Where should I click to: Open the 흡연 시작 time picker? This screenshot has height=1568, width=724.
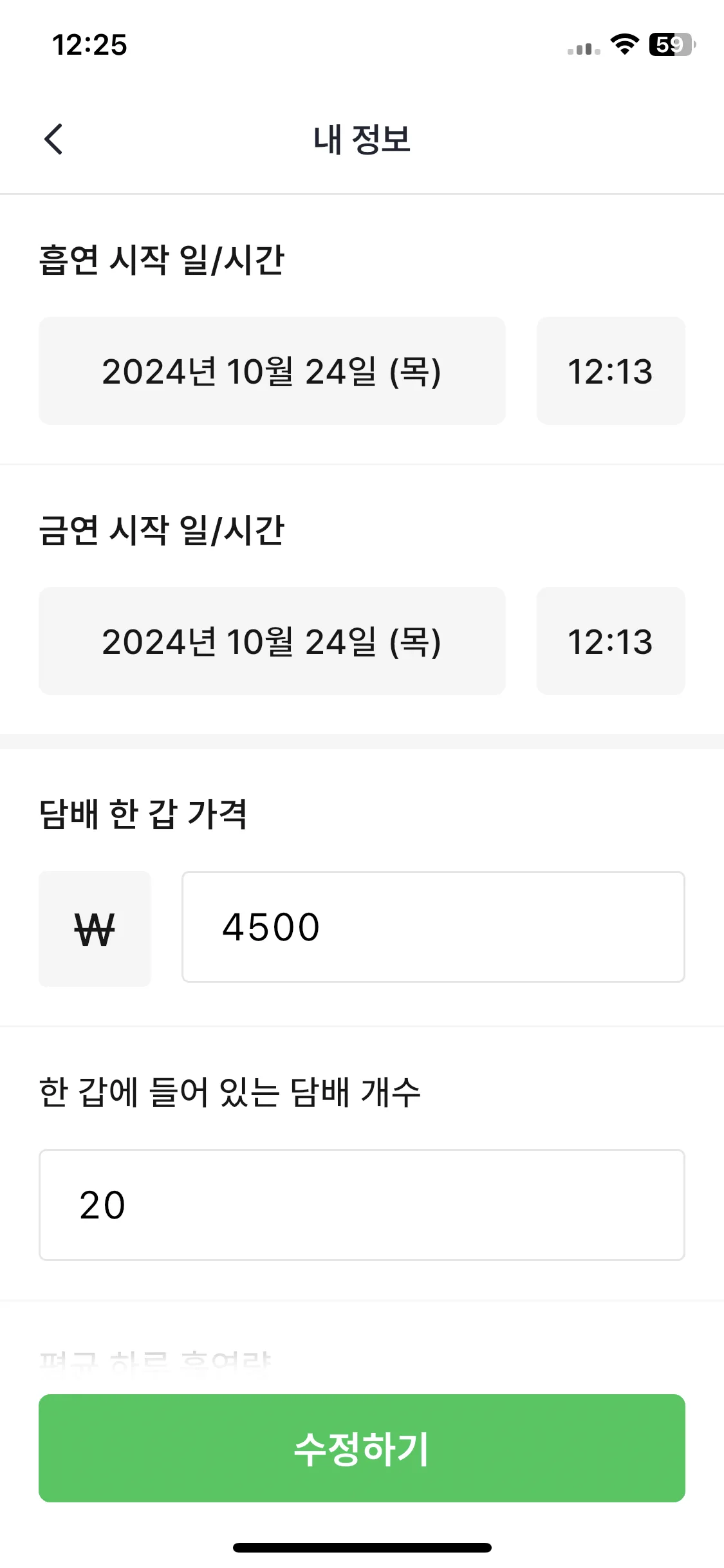(x=611, y=371)
